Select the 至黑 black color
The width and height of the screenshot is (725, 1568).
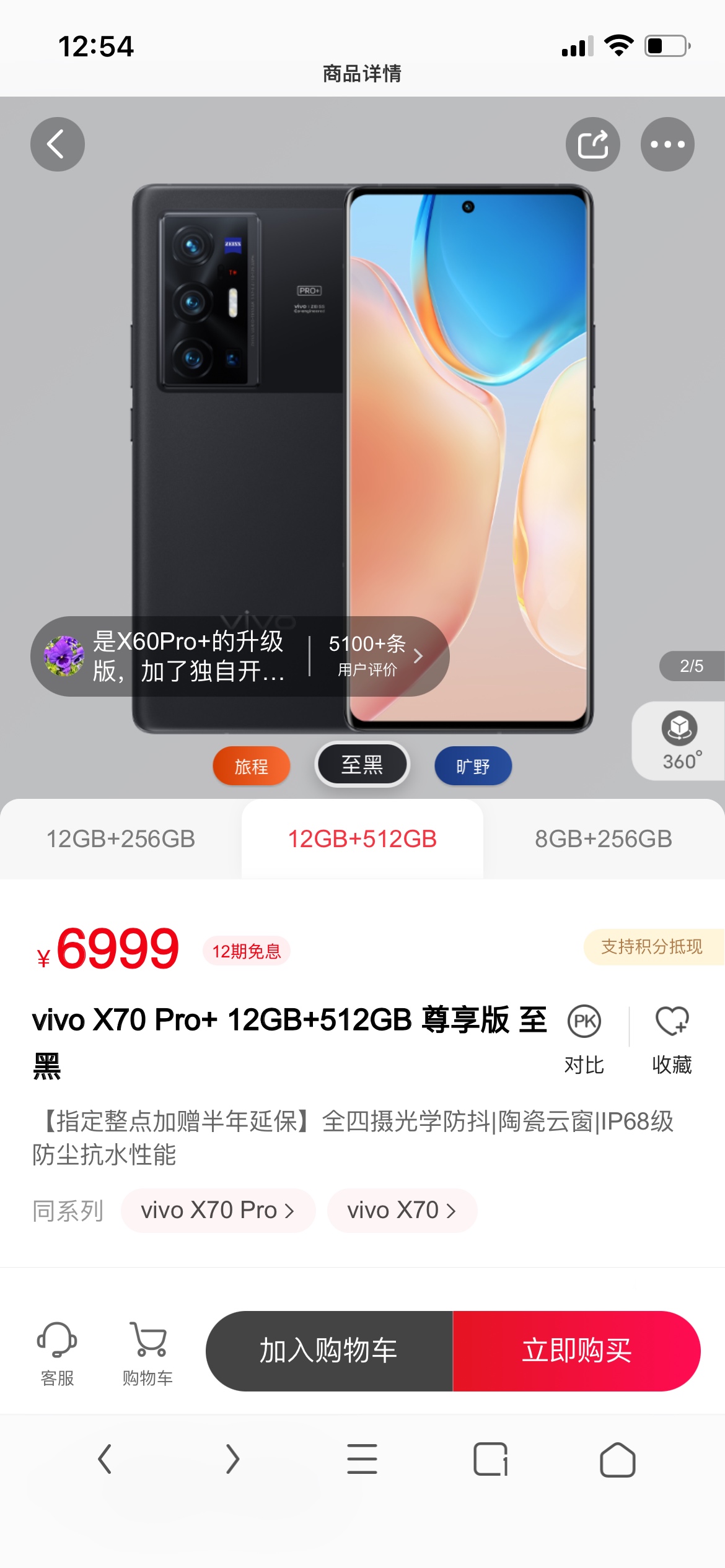pos(362,765)
